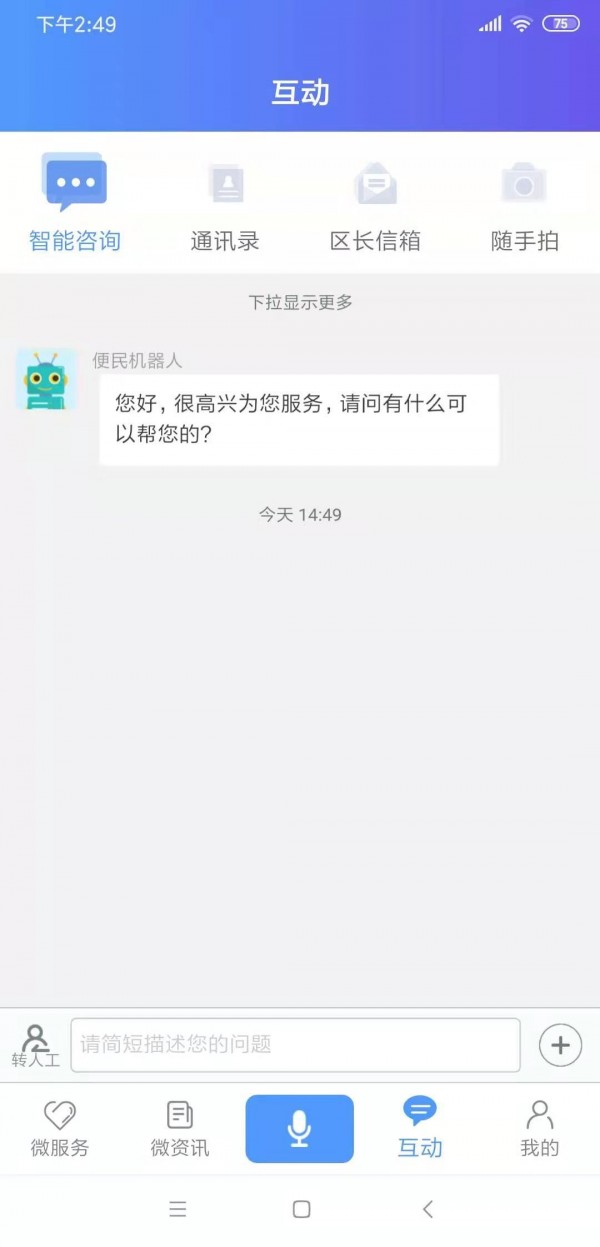The height and width of the screenshot is (1247, 600).
Task: Switch to the 智能咨询 tab
Action: point(75,203)
